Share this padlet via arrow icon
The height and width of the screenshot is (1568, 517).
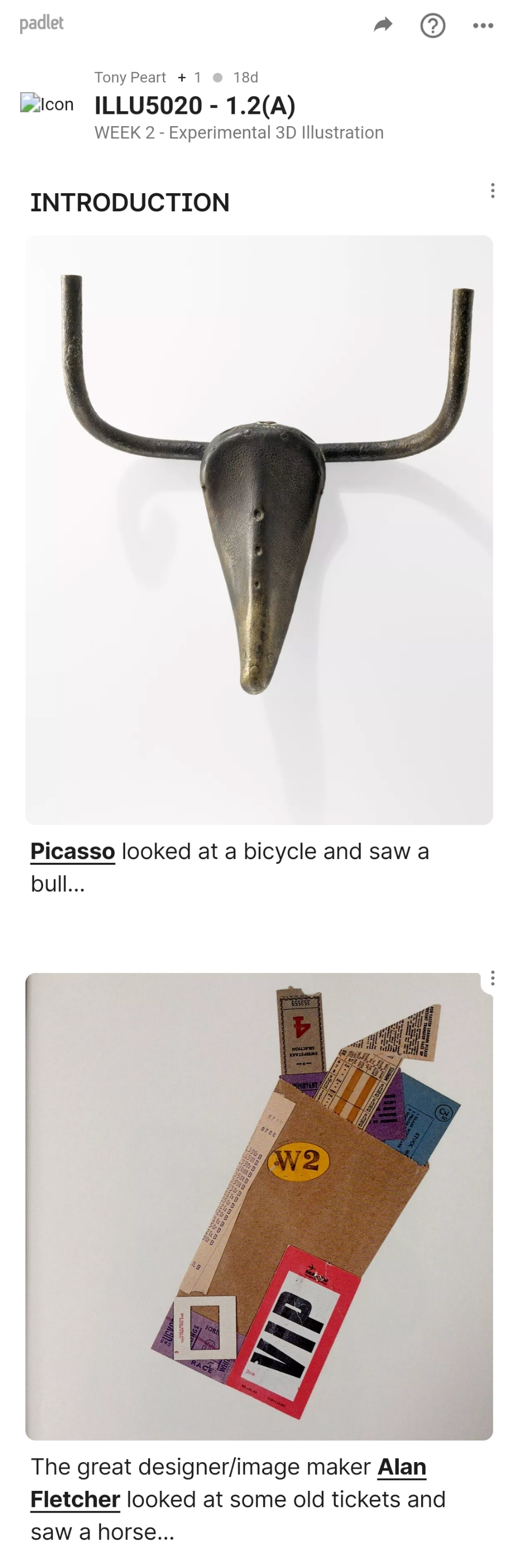point(382,25)
